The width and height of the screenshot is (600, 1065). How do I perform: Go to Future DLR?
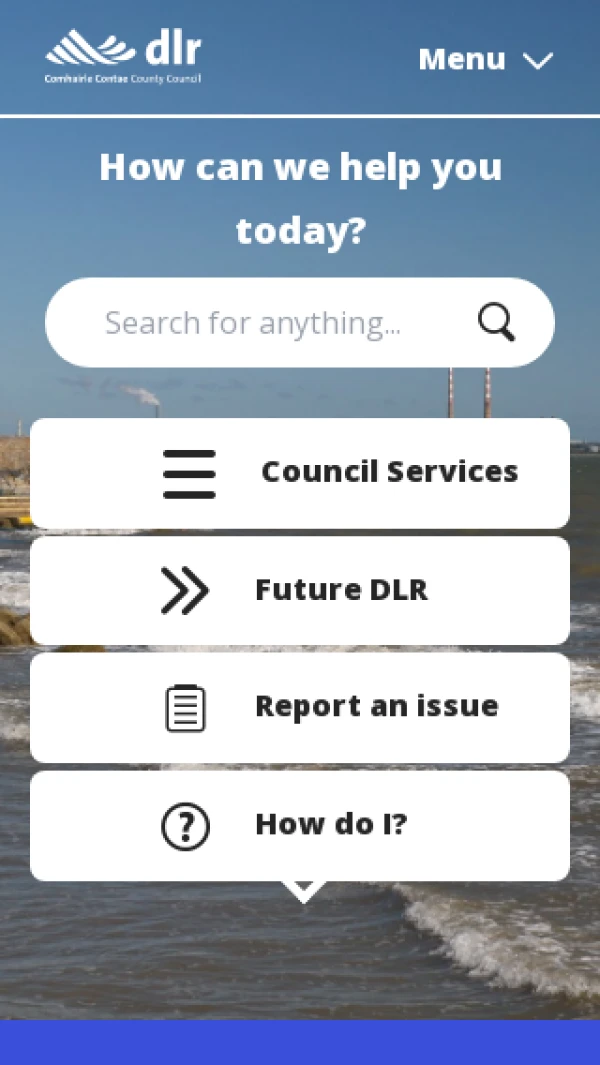pyautogui.click(x=300, y=590)
